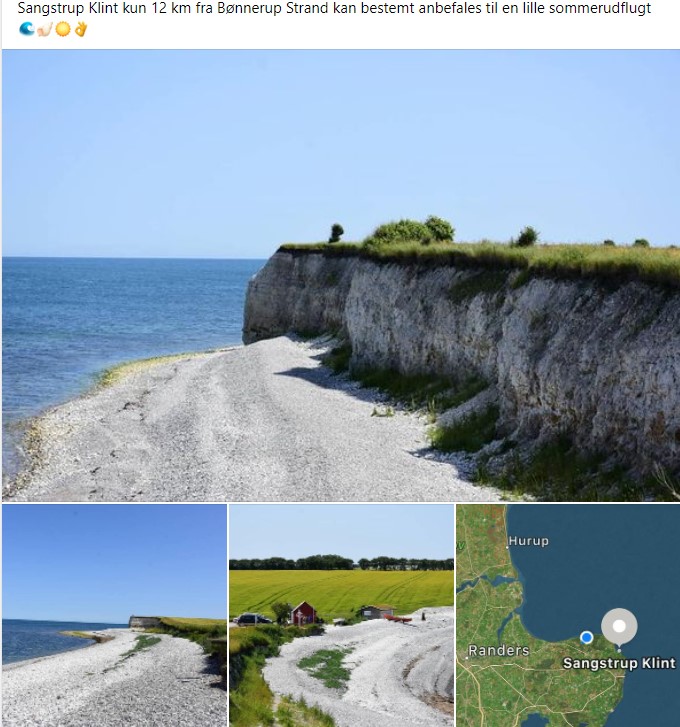Image resolution: width=680 pixels, height=727 pixels.
Task: Open the photo with red cabin
Action: pos(341,615)
